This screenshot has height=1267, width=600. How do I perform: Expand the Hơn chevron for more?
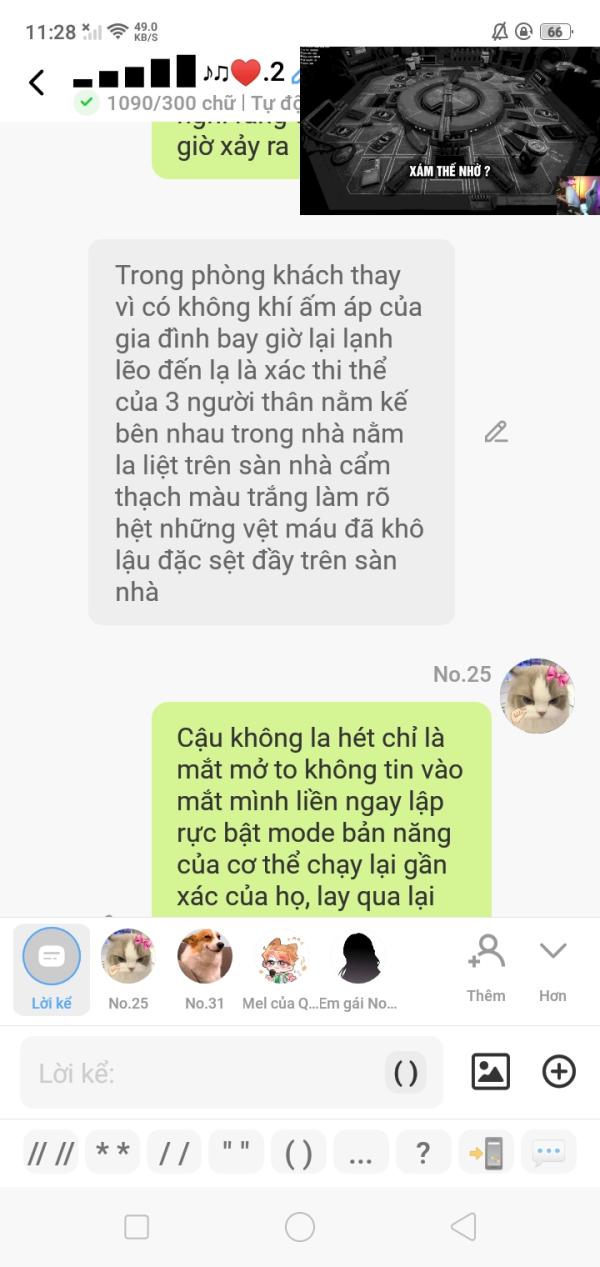click(x=553, y=968)
